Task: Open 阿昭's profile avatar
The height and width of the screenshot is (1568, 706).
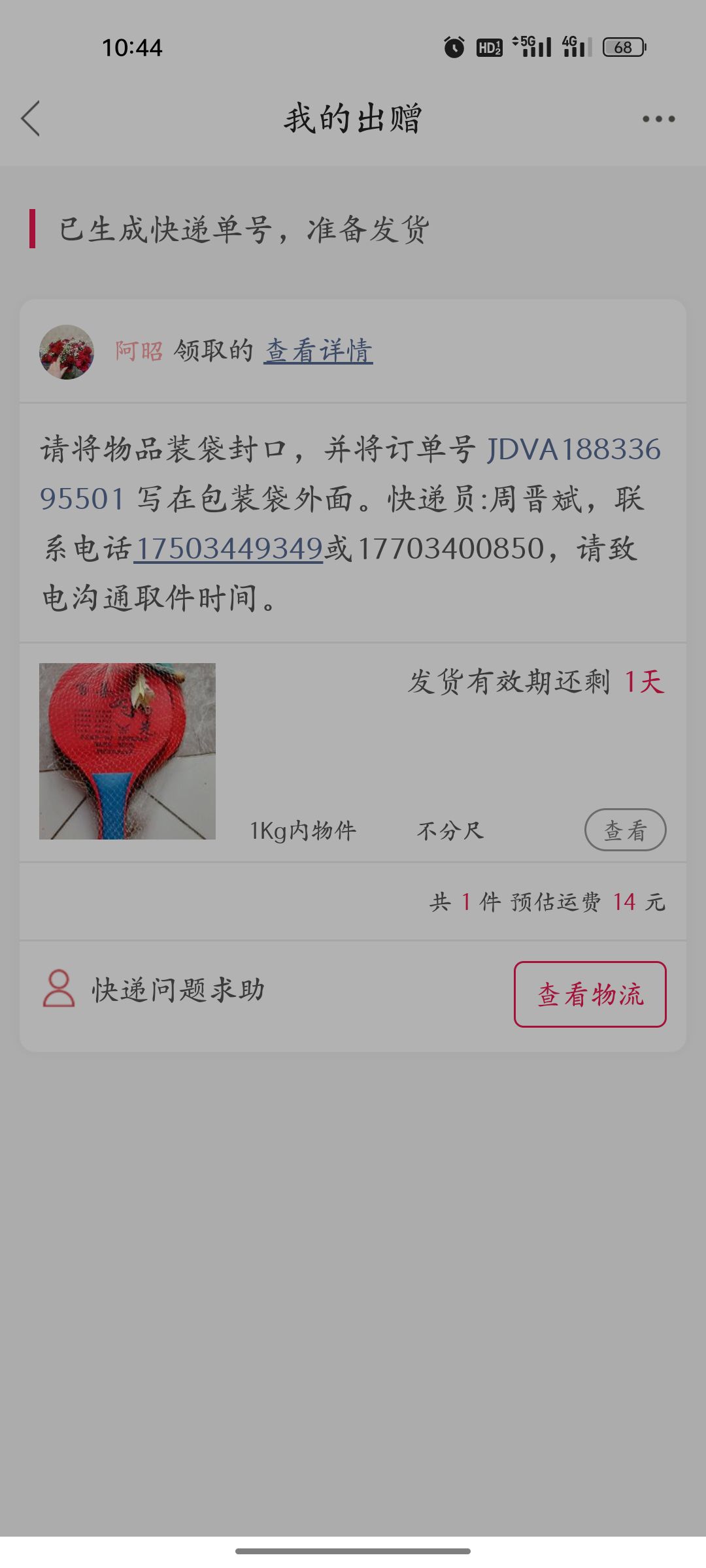Action: (x=67, y=351)
